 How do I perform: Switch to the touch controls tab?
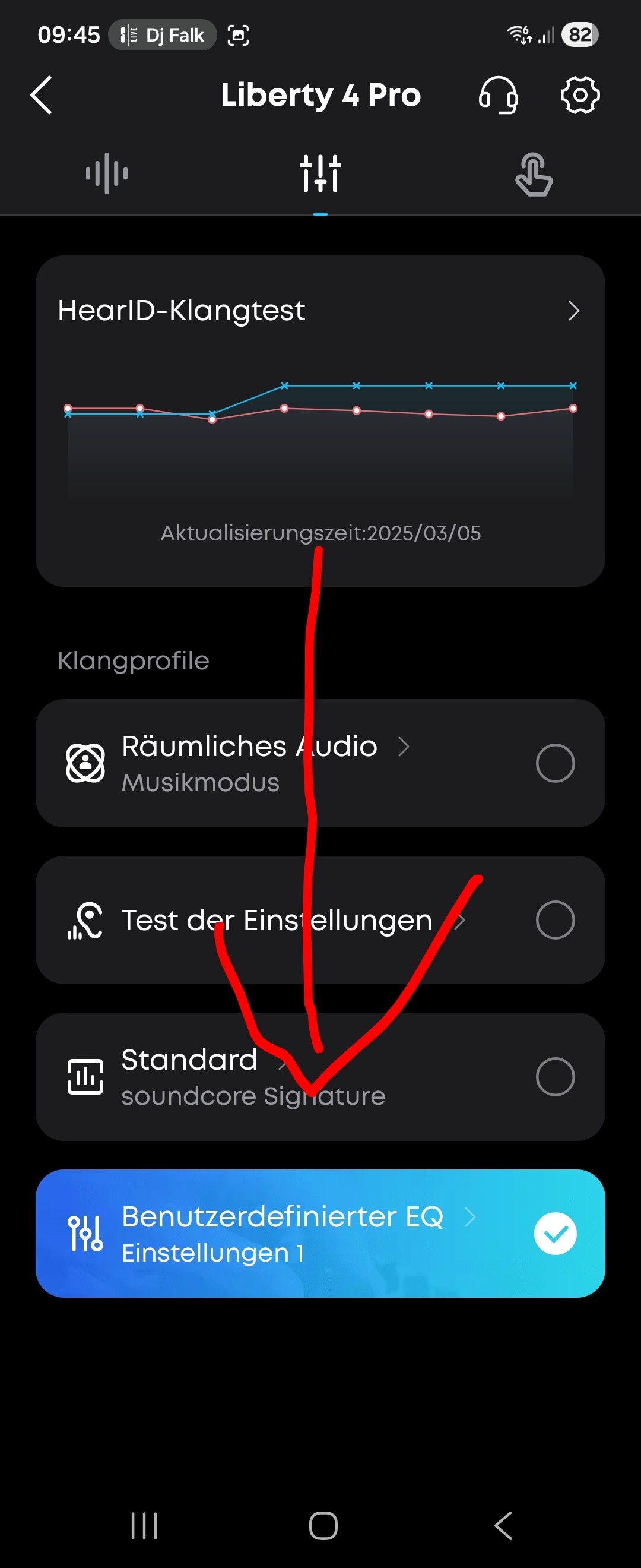click(534, 175)
